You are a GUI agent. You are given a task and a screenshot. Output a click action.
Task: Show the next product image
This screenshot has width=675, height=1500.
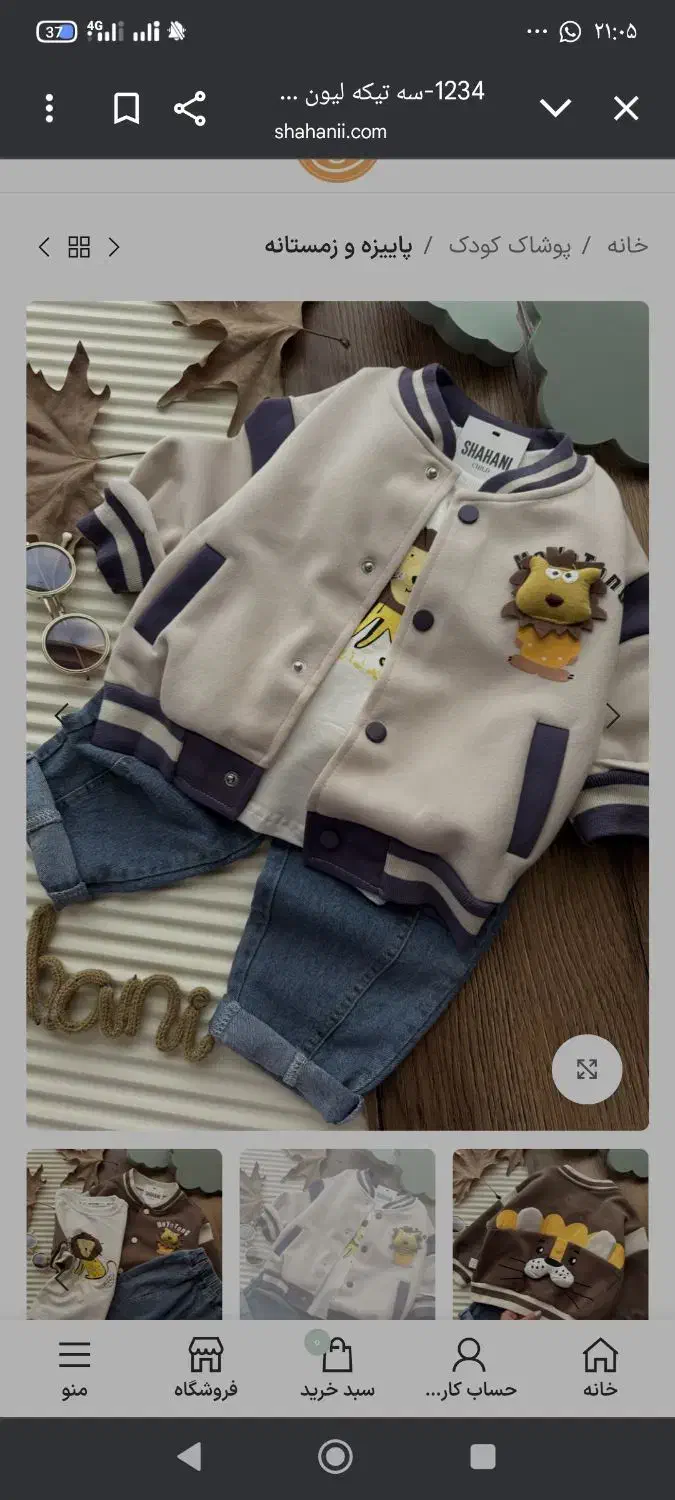(x=613, y=716)
